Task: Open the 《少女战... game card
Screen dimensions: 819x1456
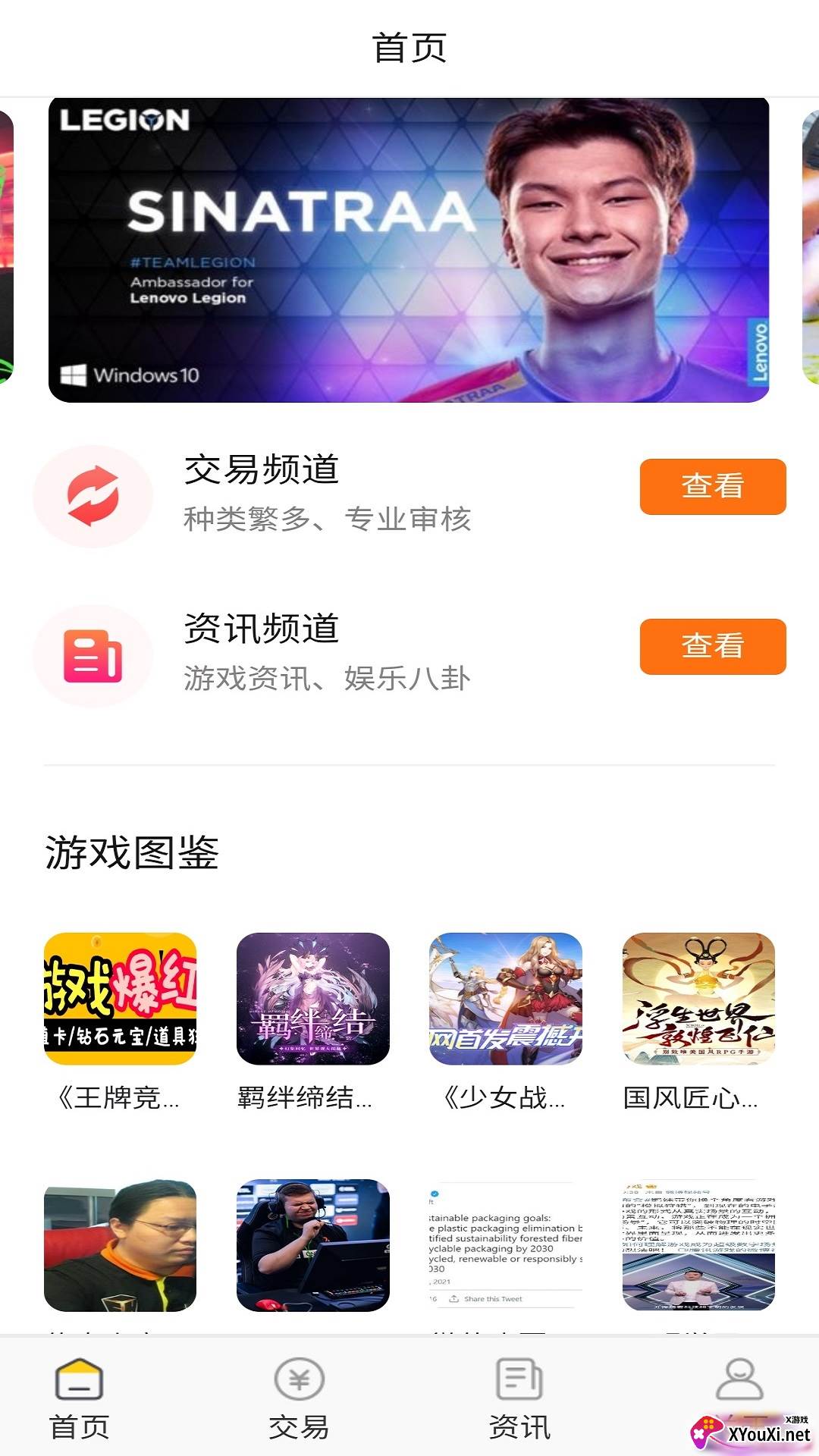Action: [505, 999]
